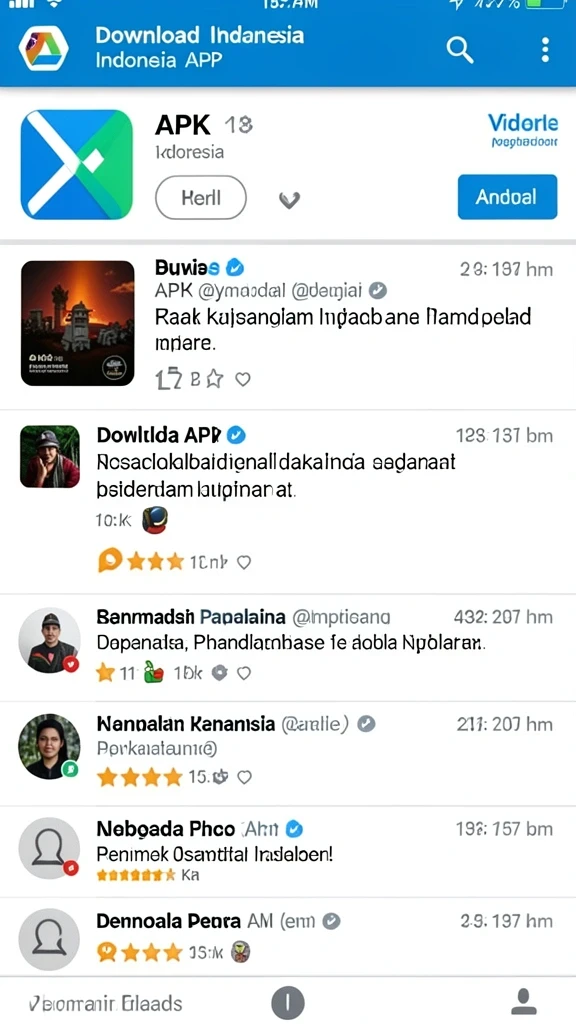
Task: Open Banmadsh Papalaina's review
Action: [288, 648]
